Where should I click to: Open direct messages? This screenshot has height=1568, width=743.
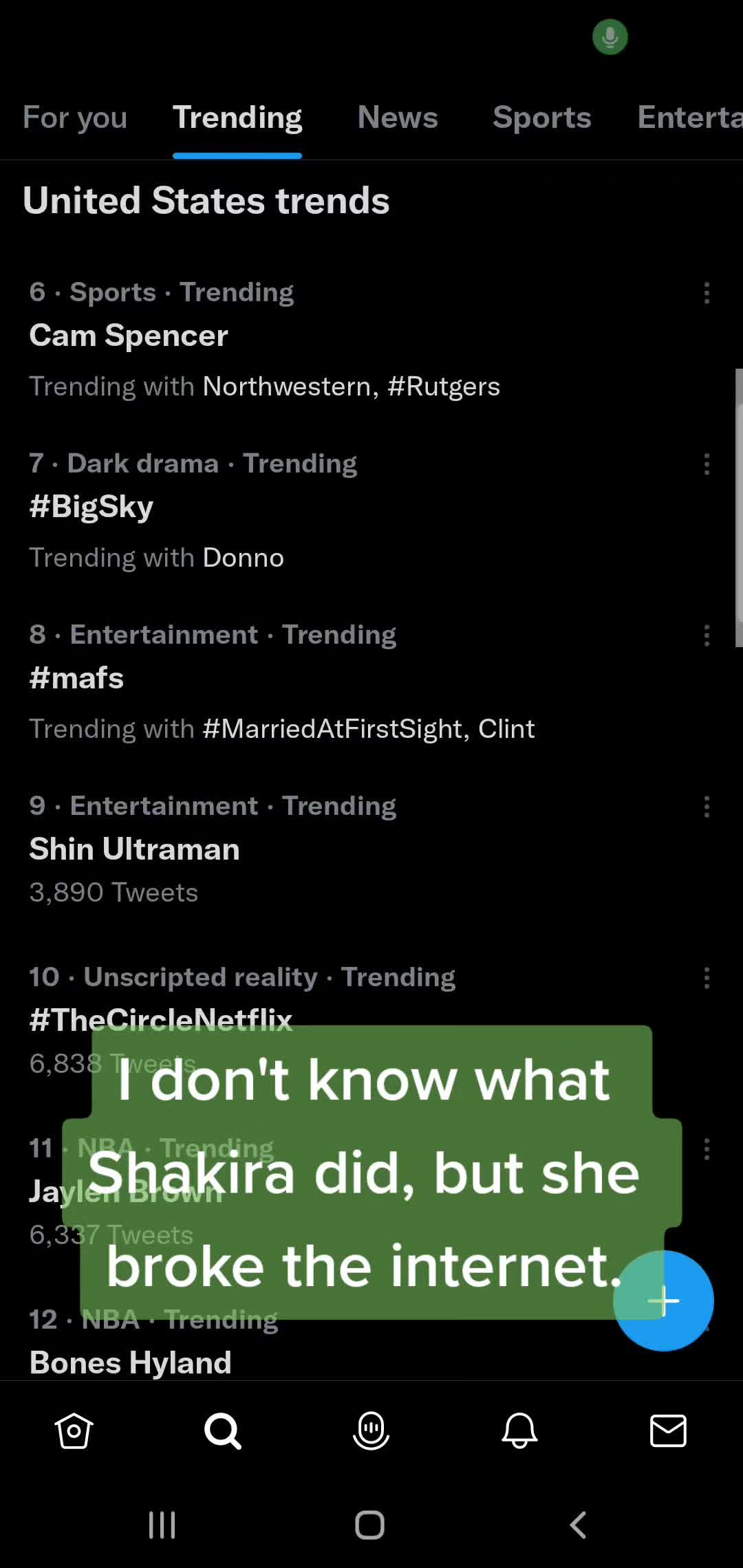pyautogui.click(x=668, y=1432)
